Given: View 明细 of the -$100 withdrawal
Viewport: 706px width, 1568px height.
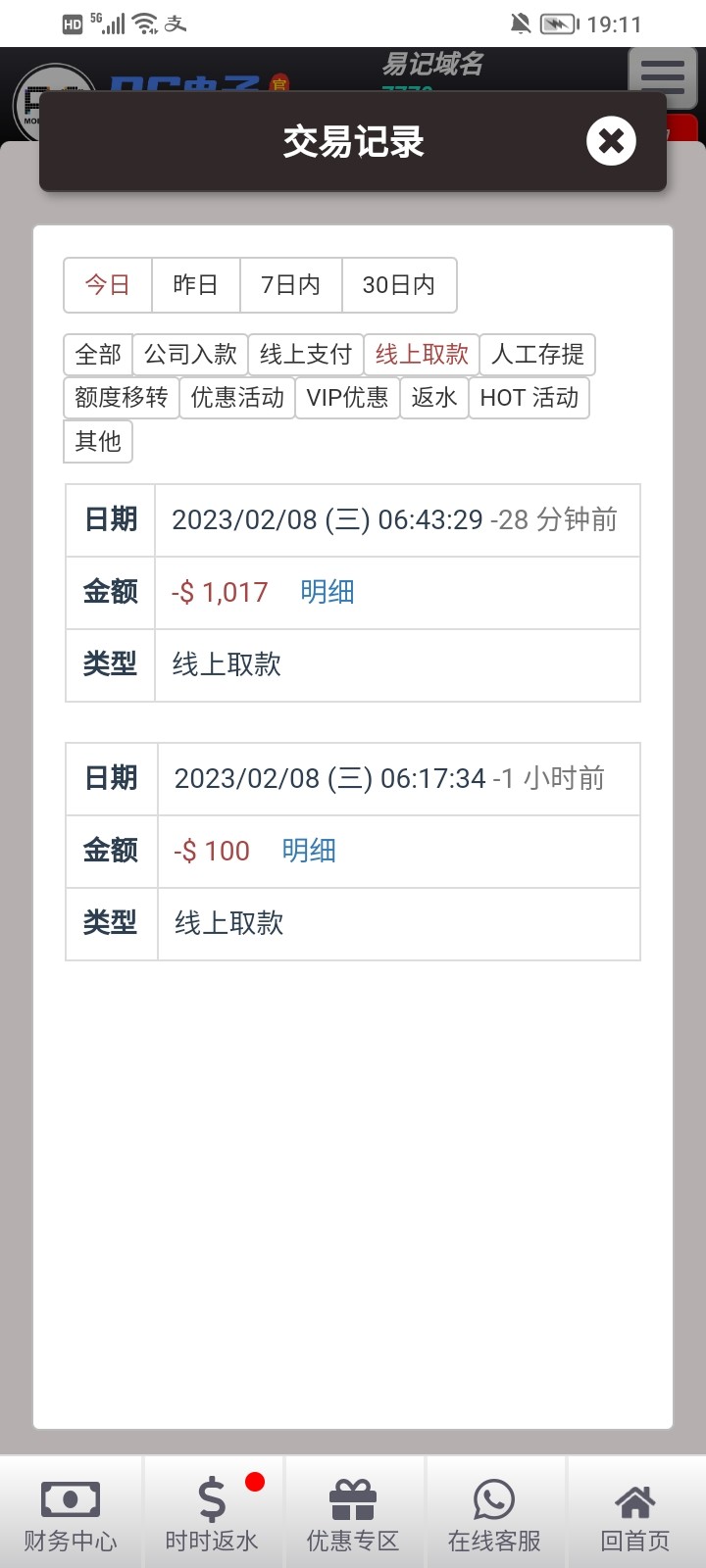Looking at the screenshot, I should tap(309, 851).
